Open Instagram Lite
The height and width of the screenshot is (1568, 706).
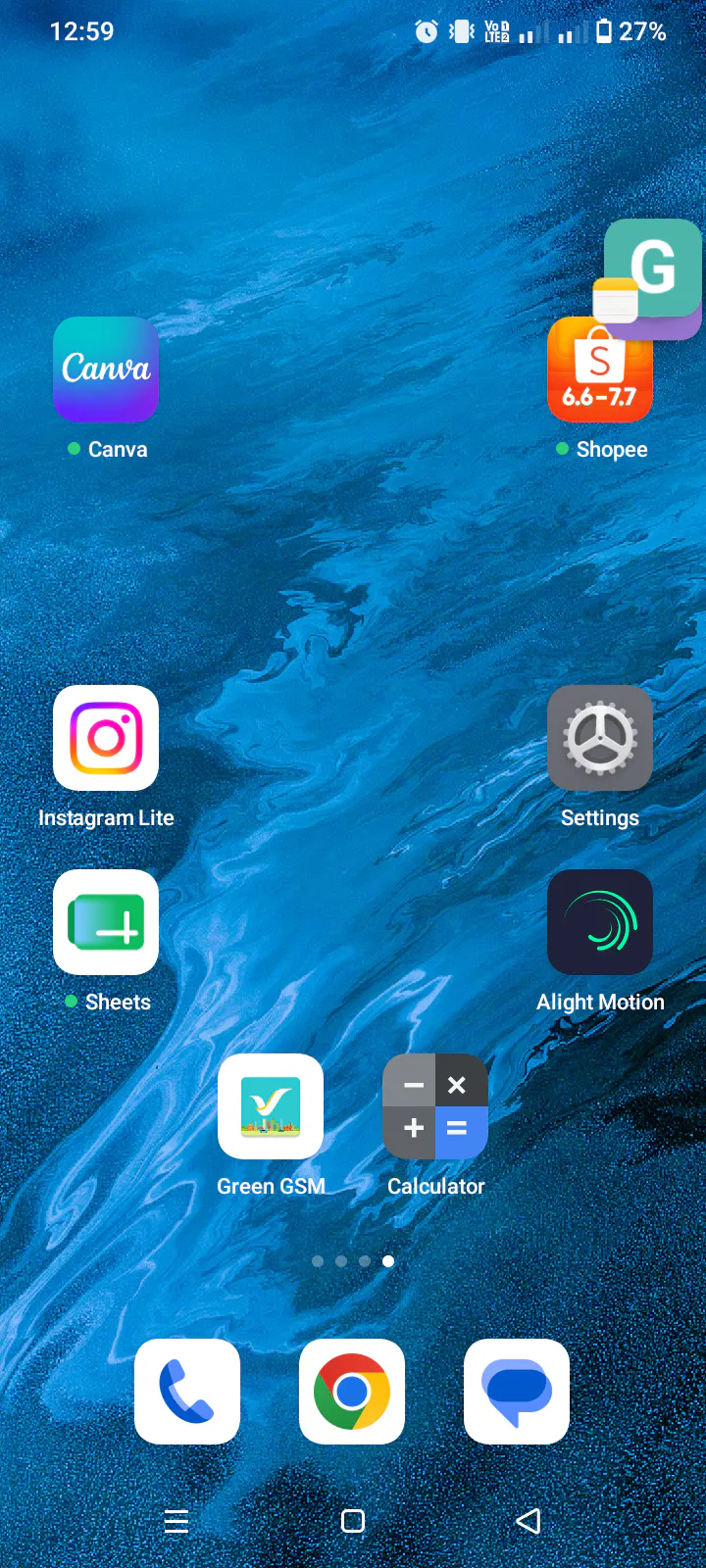coord(106,738)
